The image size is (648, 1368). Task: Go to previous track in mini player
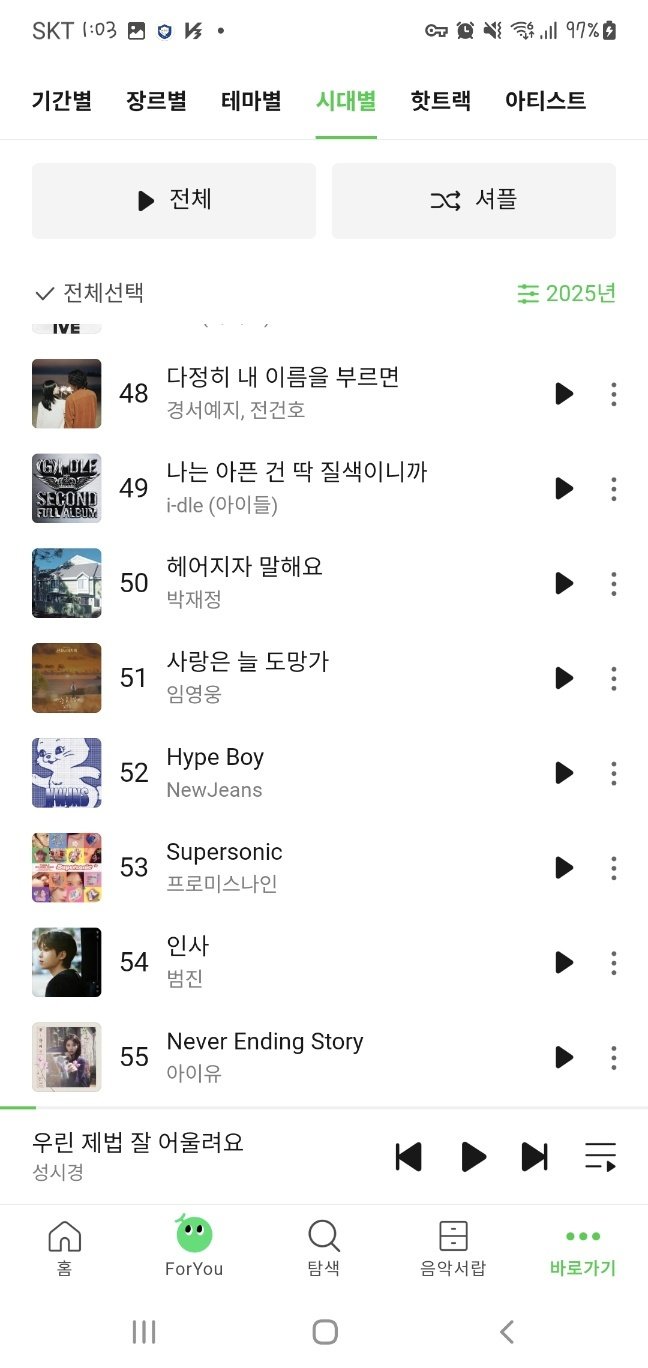coord(408,1157)
